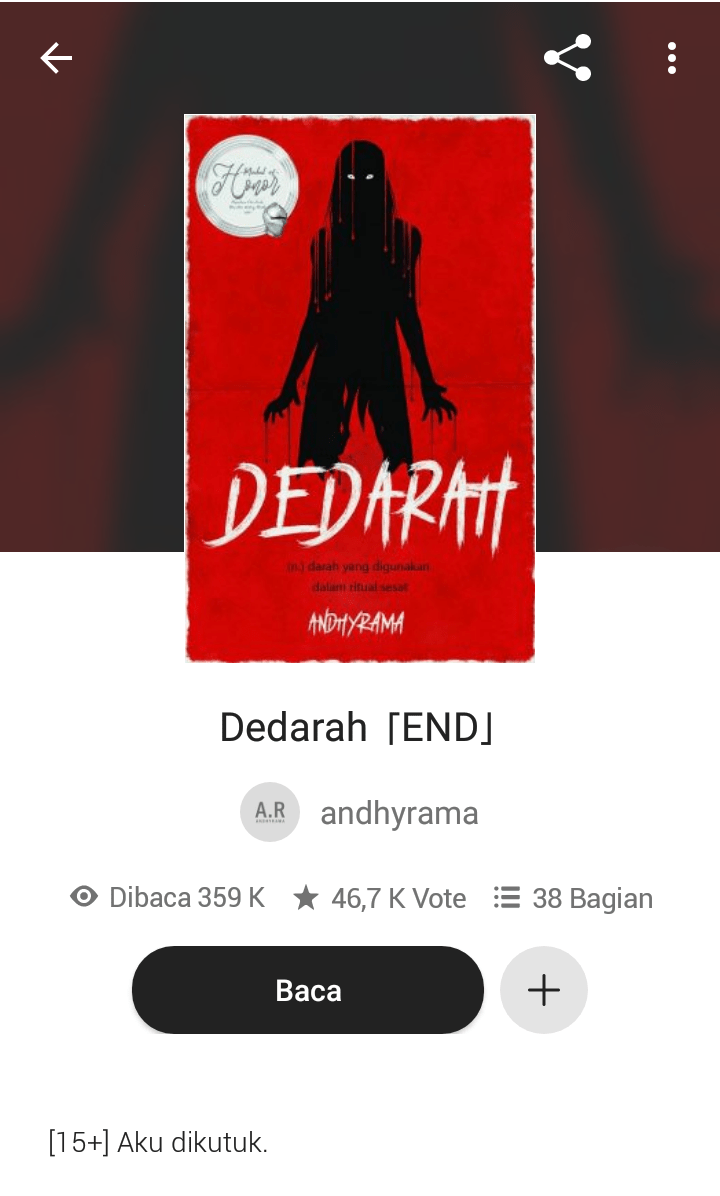The height and width of the screenshot is (1196, 720).
Task: Tap the [15+] Aku dikutuk description text
Action: click(x=157, y=1141)
